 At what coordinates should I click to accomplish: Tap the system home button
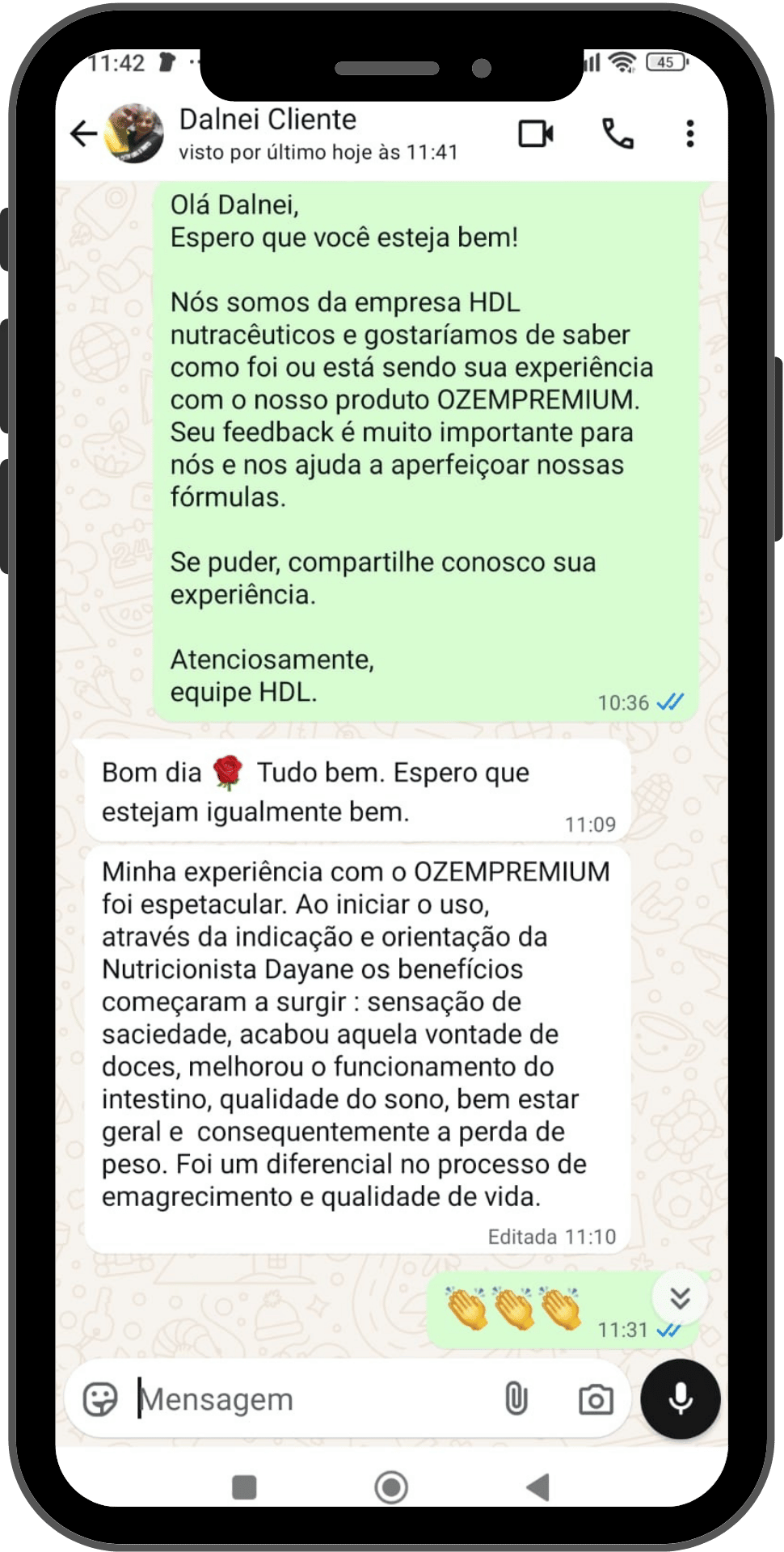click(x=391, y=1487)
